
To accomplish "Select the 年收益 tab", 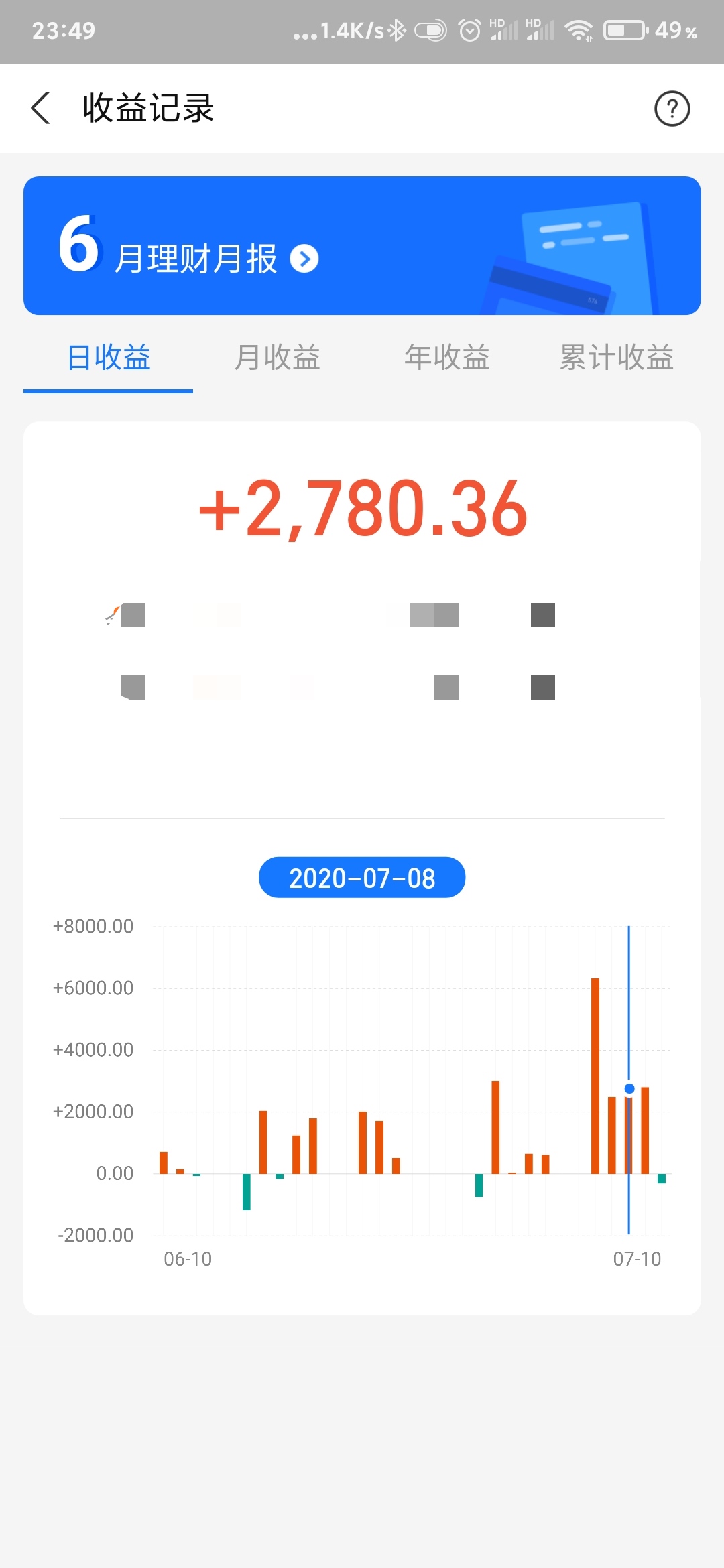I will coord(447,358).
